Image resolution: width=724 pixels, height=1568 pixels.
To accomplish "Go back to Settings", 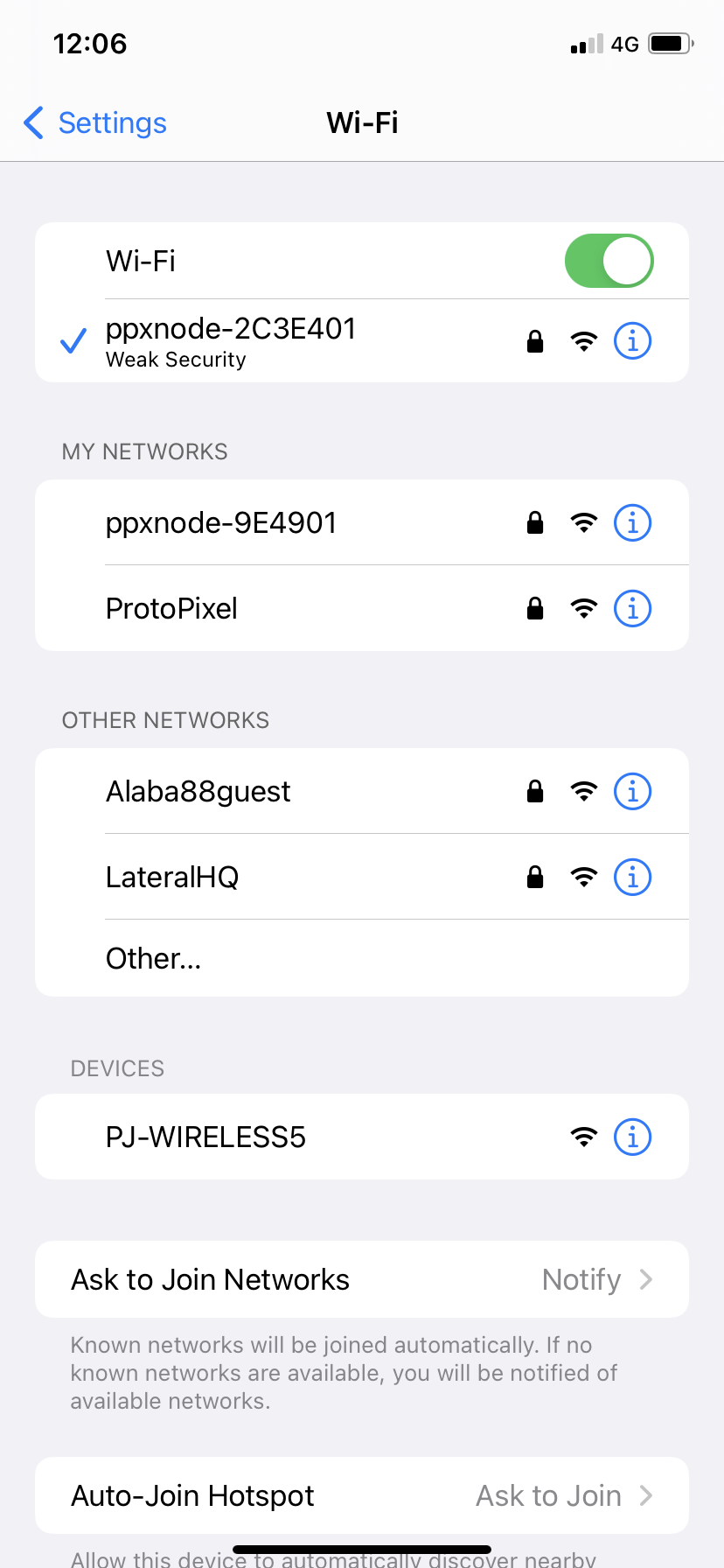I will pos(96,123).
